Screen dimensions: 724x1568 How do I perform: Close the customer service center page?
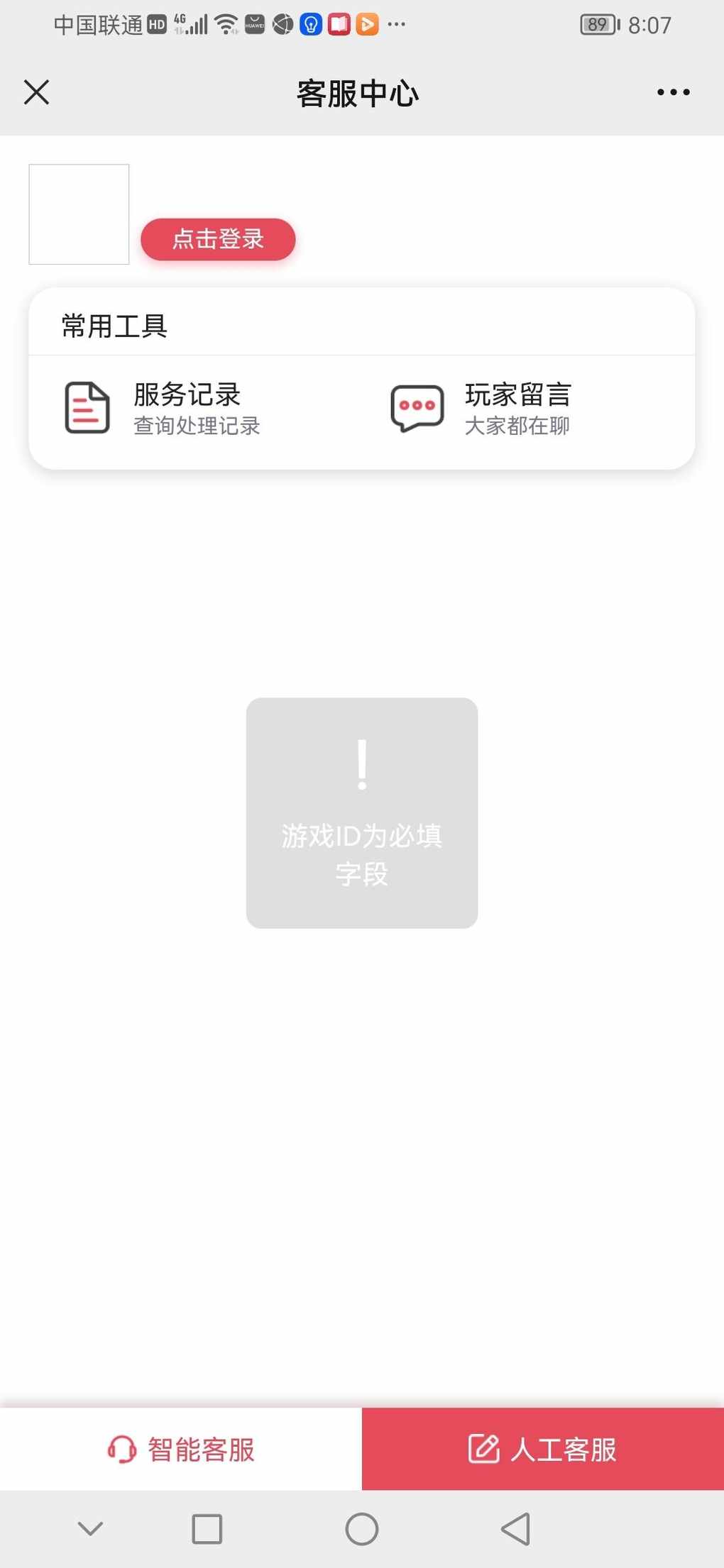36,92
